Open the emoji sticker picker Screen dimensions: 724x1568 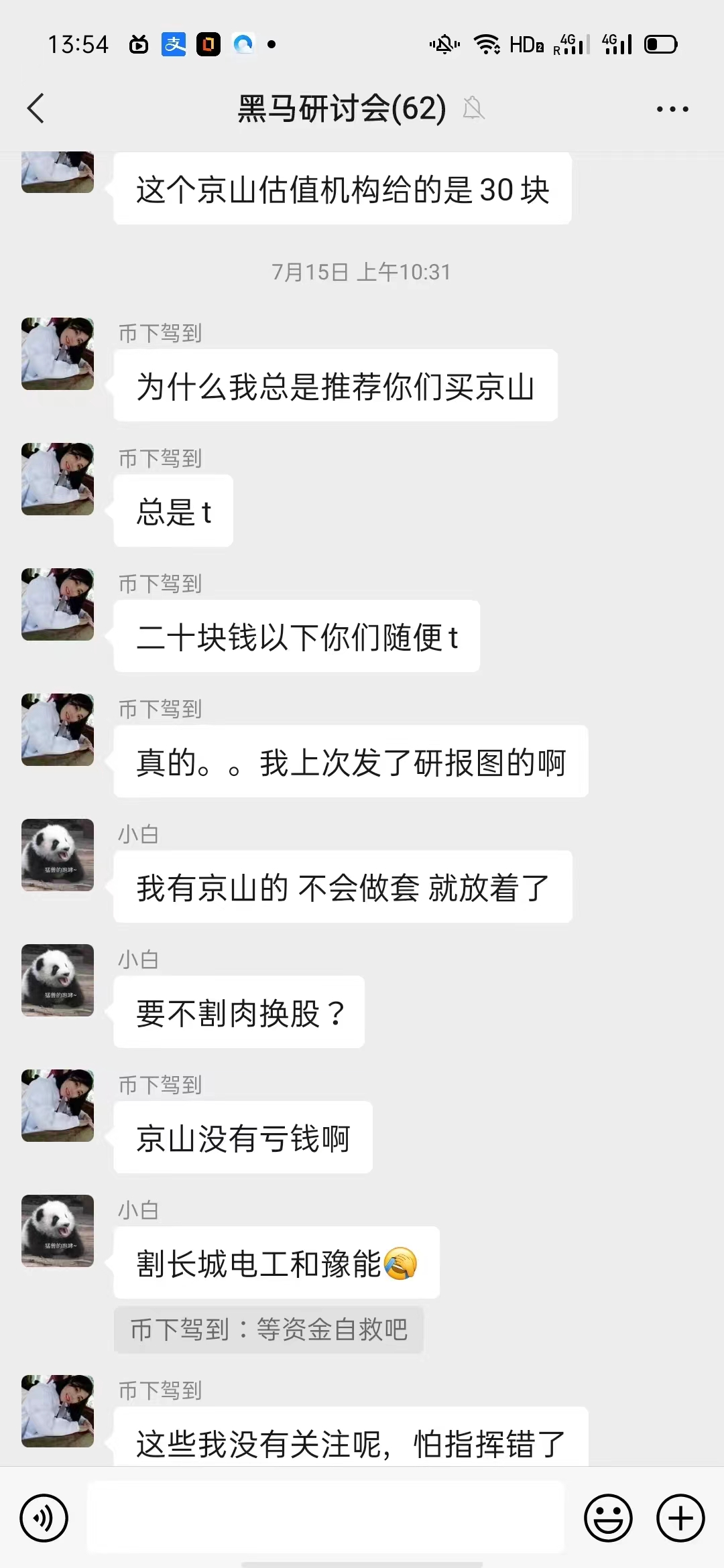608,1518
